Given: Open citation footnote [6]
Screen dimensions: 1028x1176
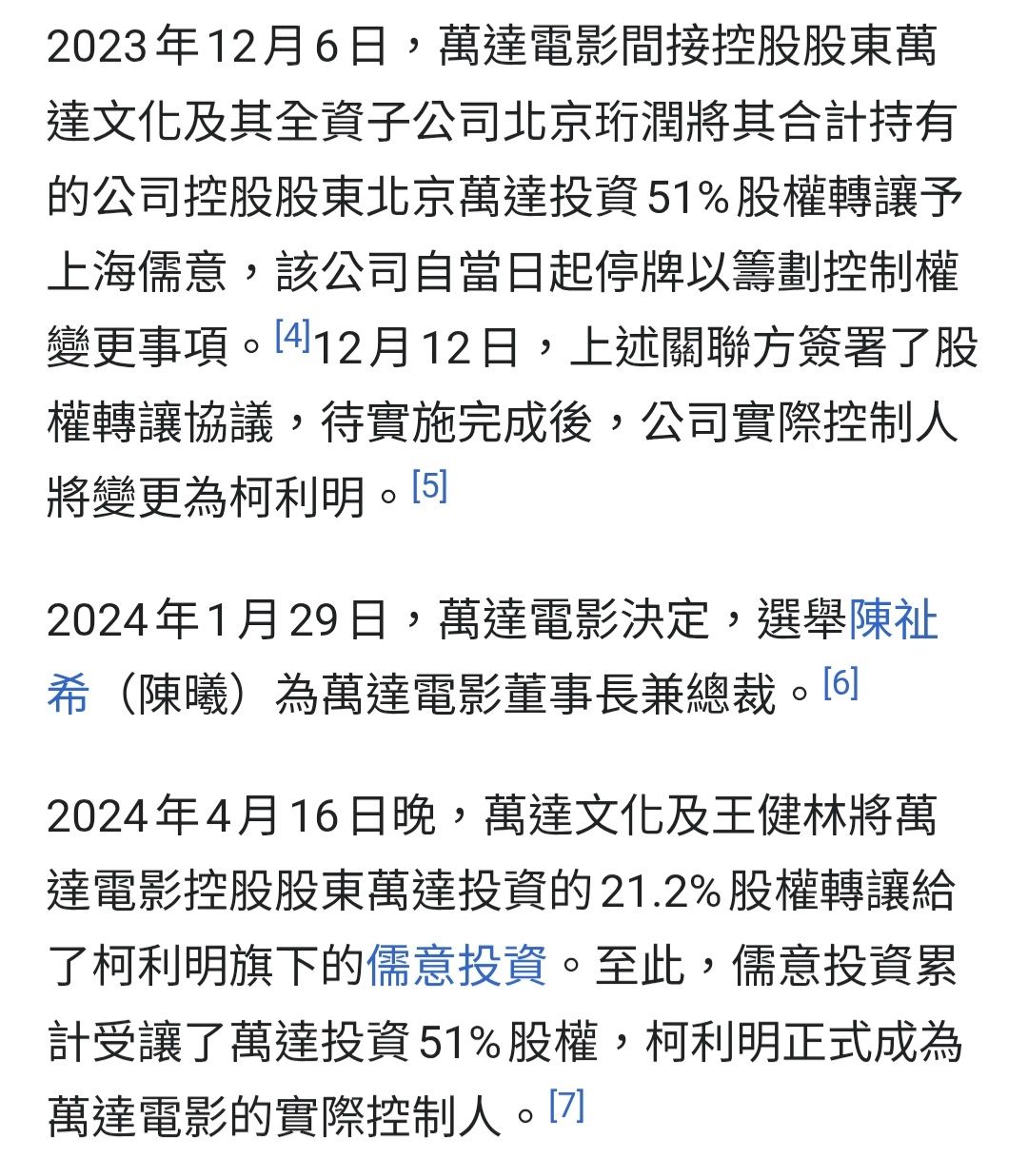Looking at the screenshot, I should coord(840,682).
